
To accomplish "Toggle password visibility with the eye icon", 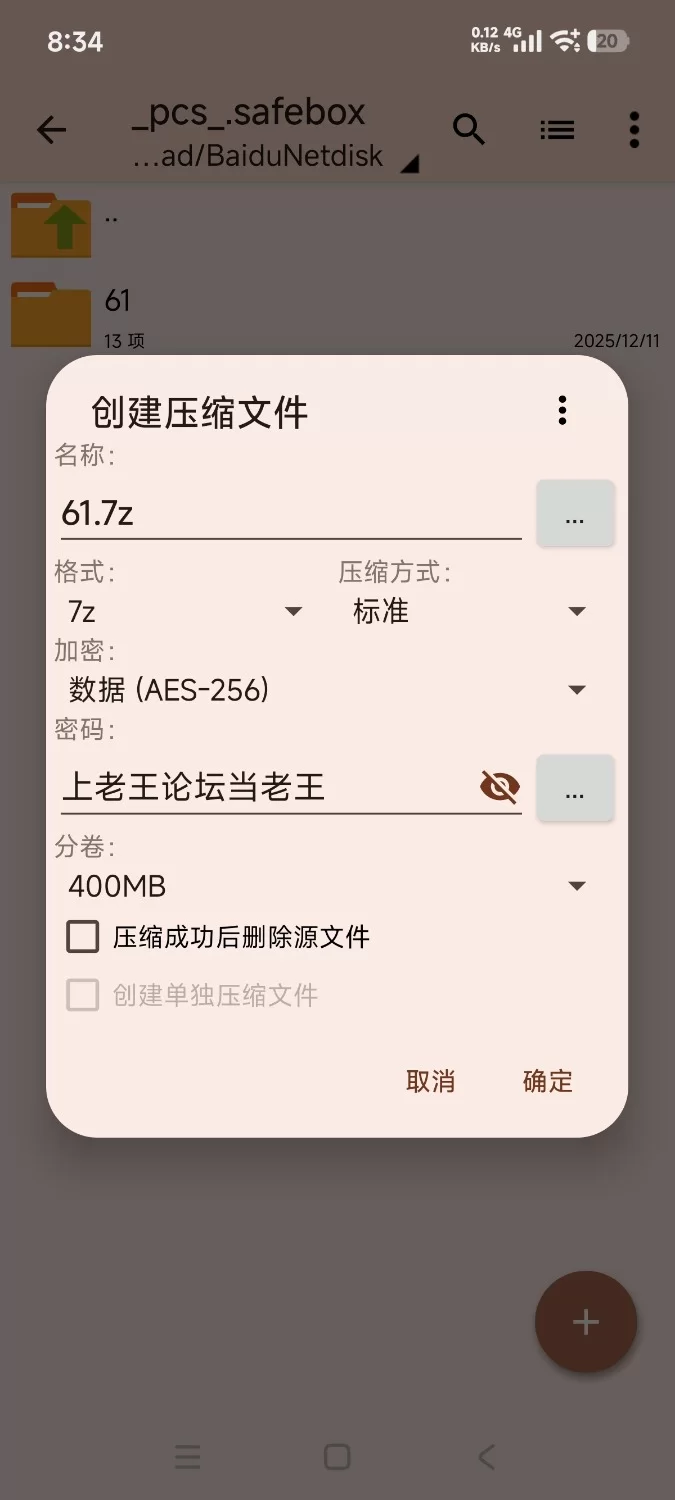I will coord(499,787).
